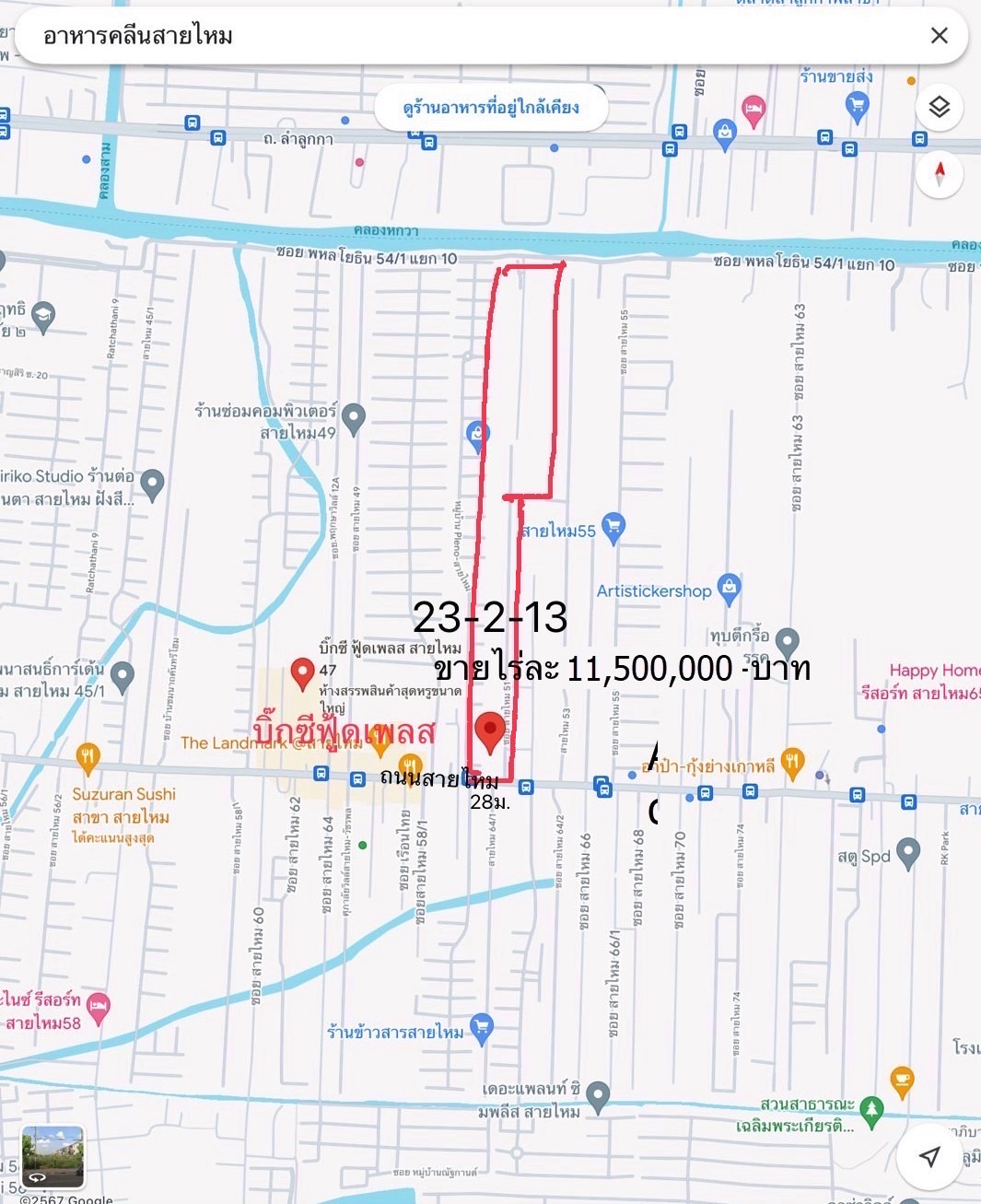The height and width of the screenshot is (1204, 981).
Task: Clear the search with the X button
Action: coord(939,36)
